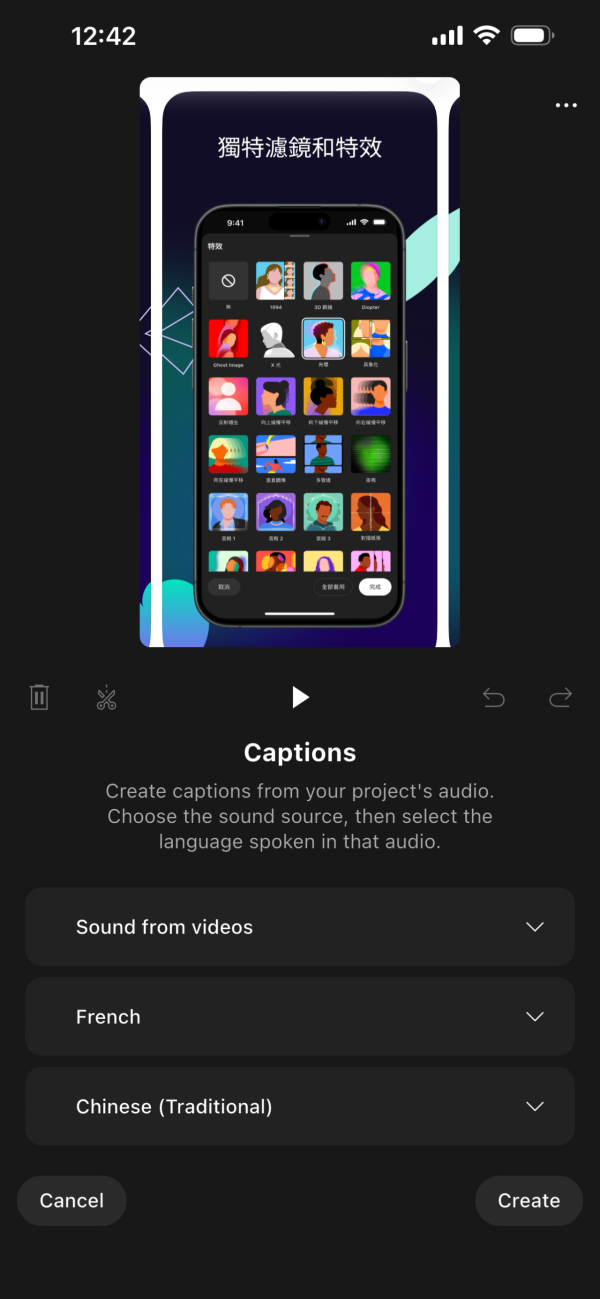Undo the last edit
Image resolution: width=600 pixels, height=1299 pixels.
[494, 697]
